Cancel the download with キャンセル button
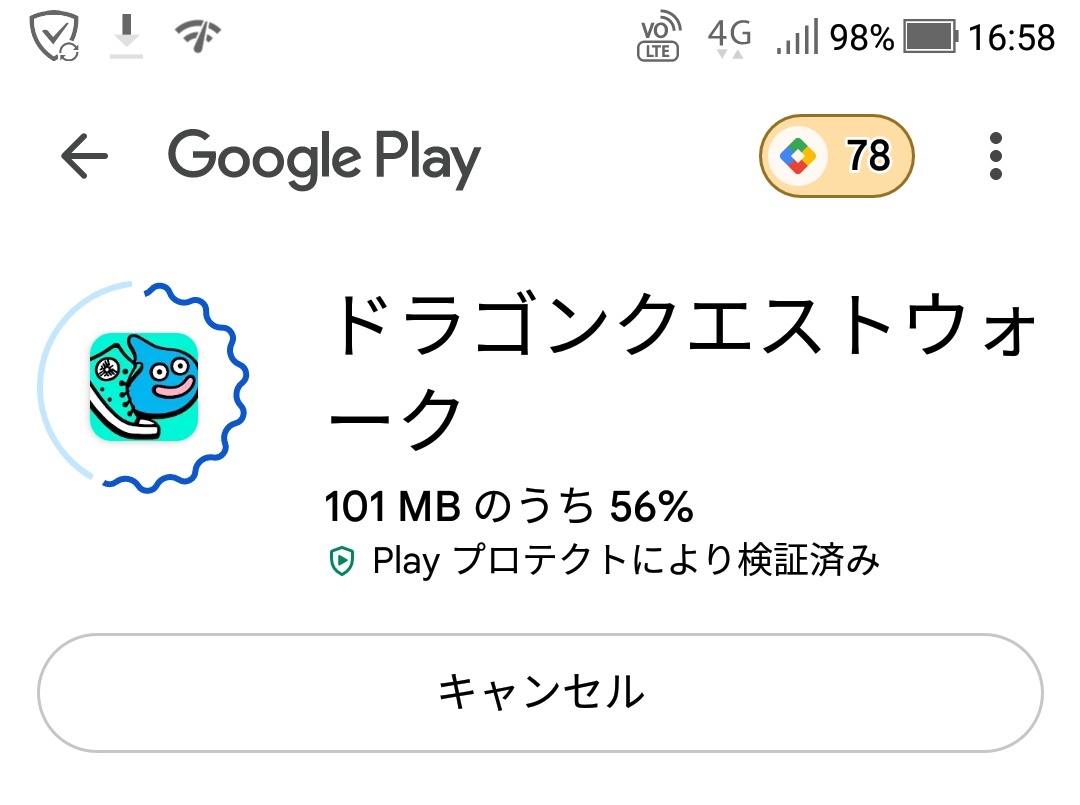 [x=540, y=692]
